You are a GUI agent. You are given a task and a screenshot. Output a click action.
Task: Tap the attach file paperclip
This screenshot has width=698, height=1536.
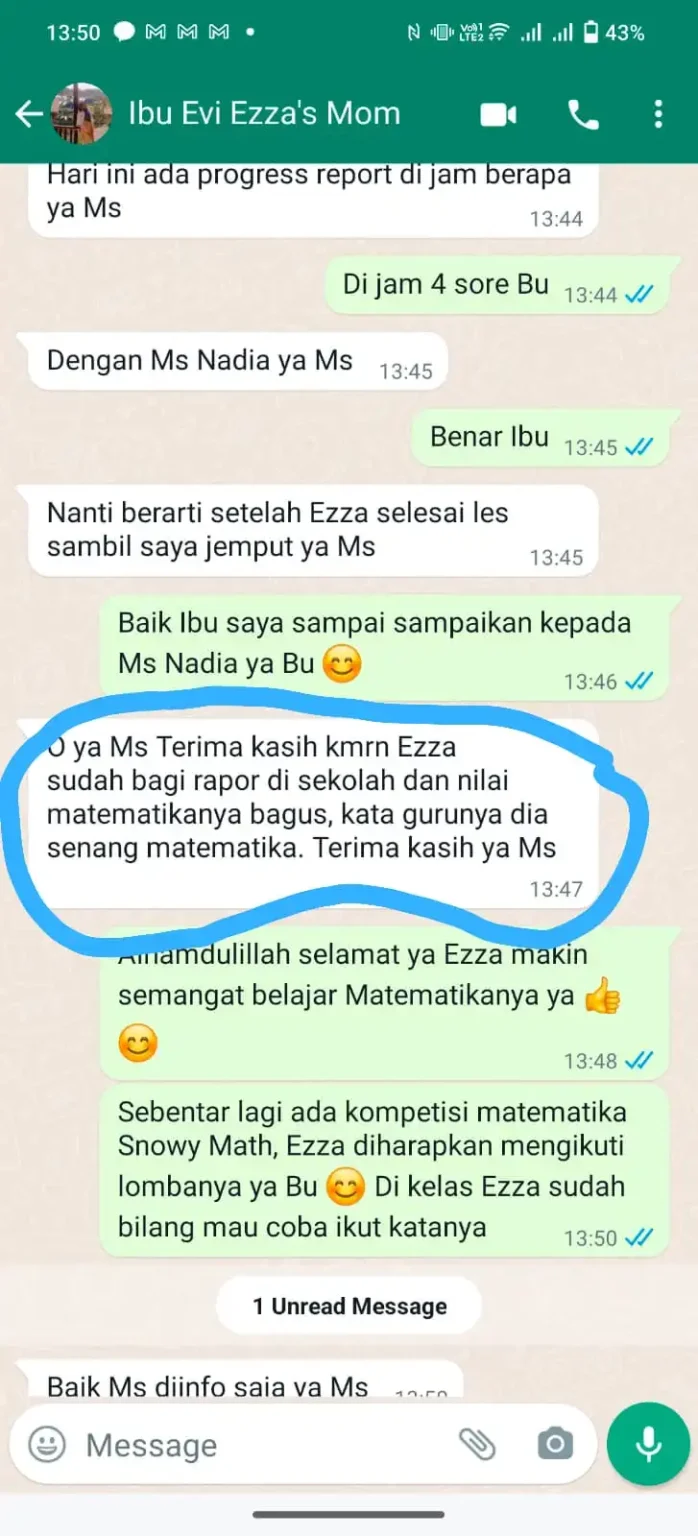[477, 1444]
